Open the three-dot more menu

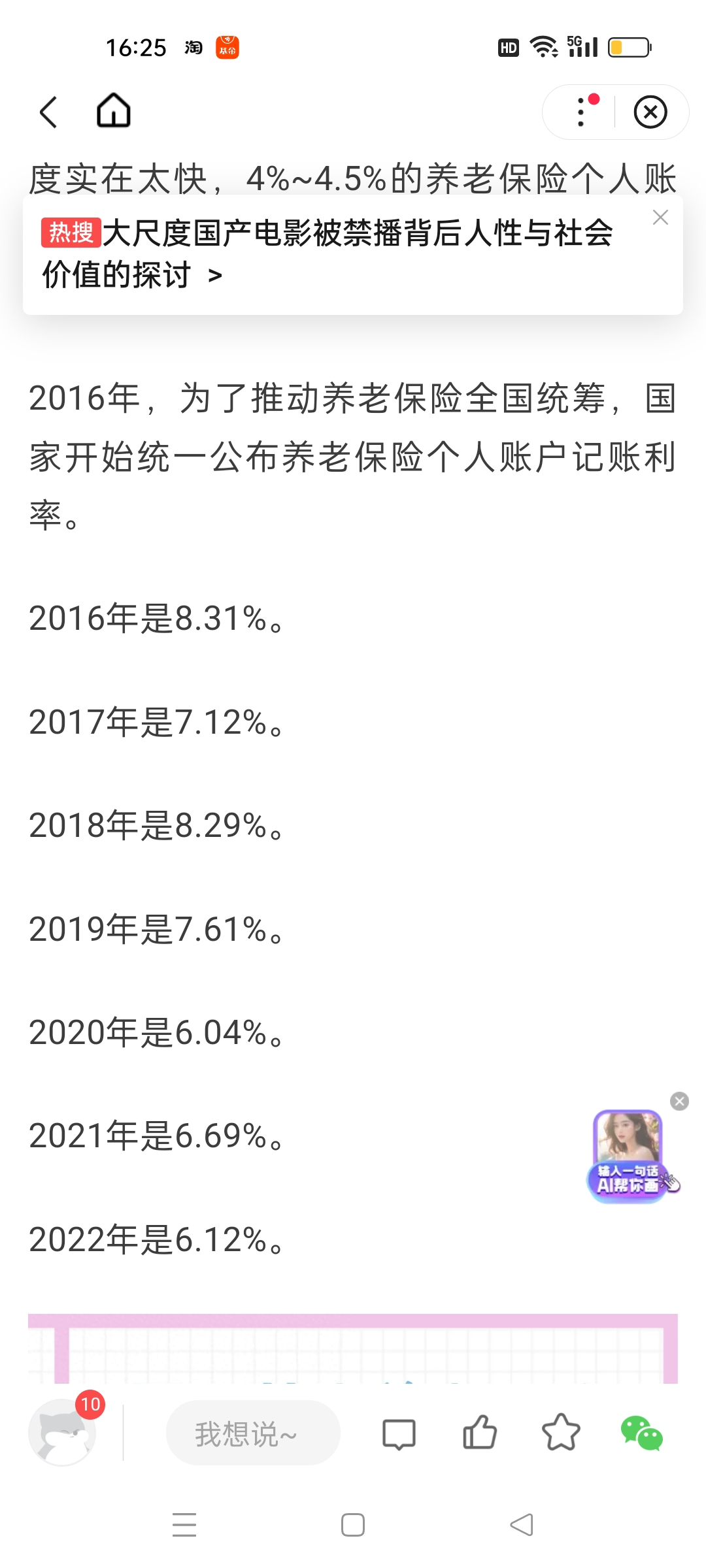pos(580,112)
